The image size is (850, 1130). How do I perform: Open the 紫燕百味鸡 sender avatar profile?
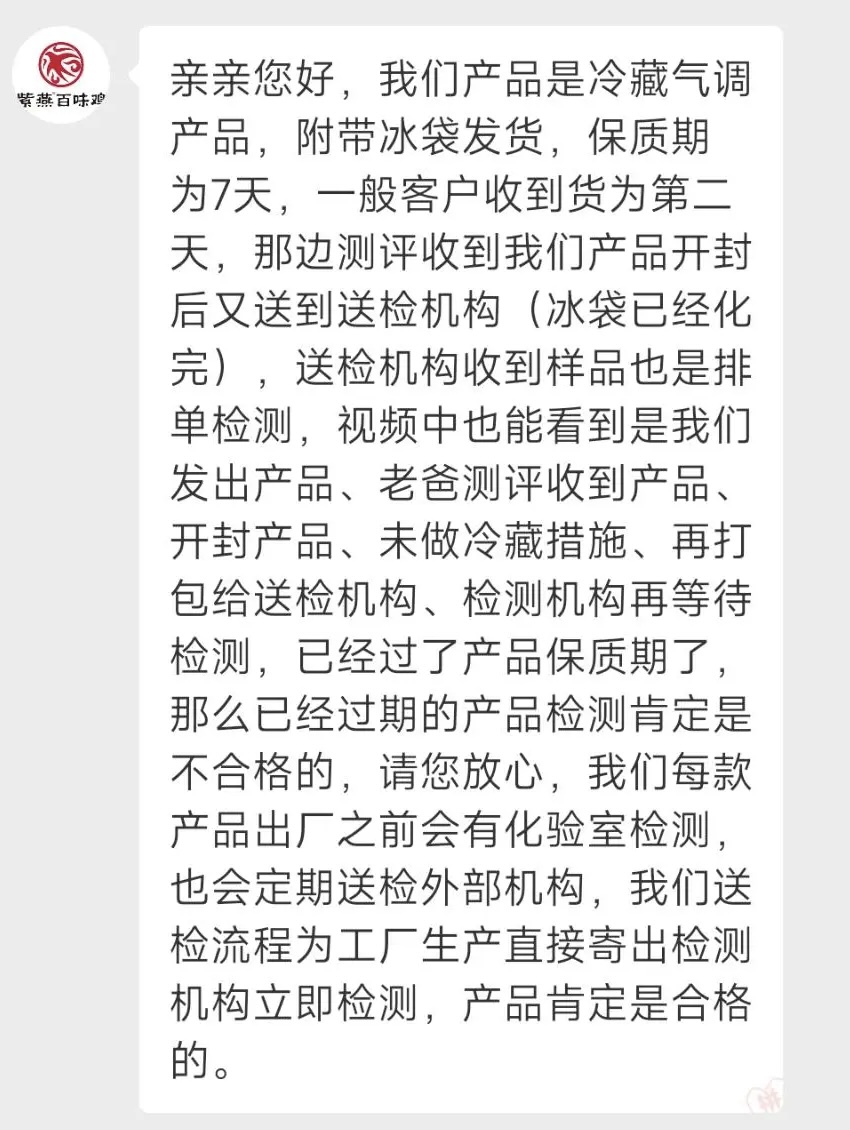click(61, 74)
